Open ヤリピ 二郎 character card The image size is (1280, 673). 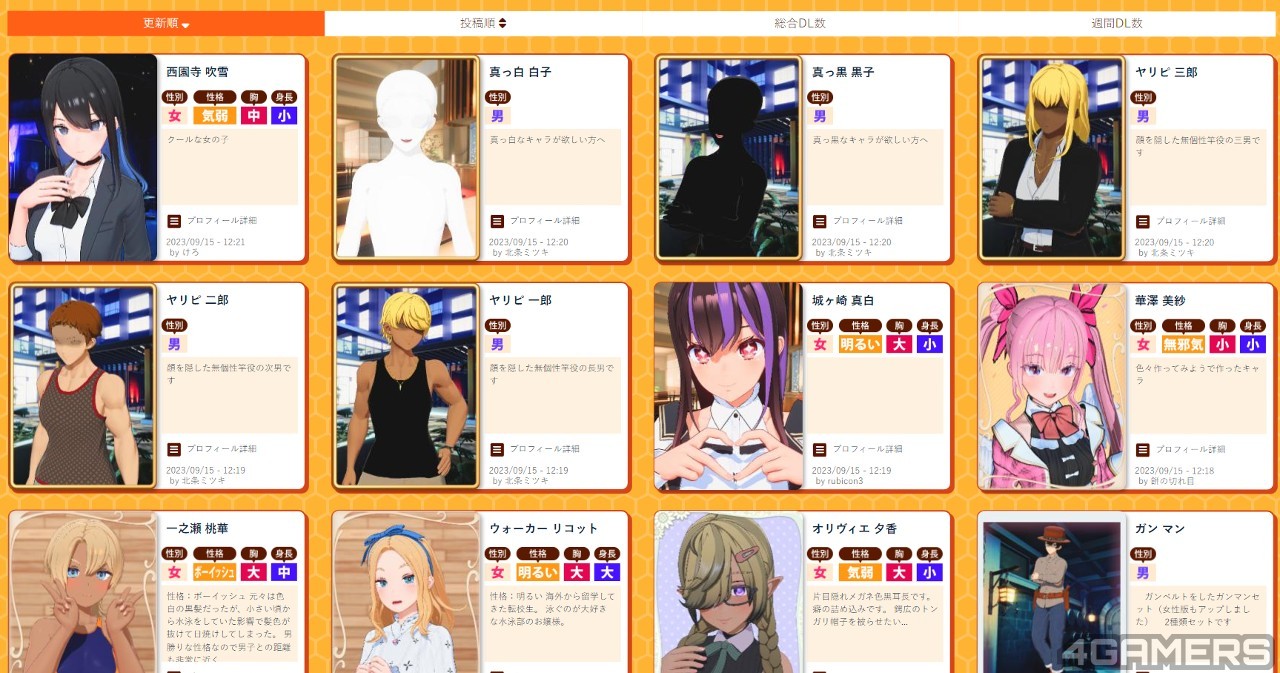point(83,386)
